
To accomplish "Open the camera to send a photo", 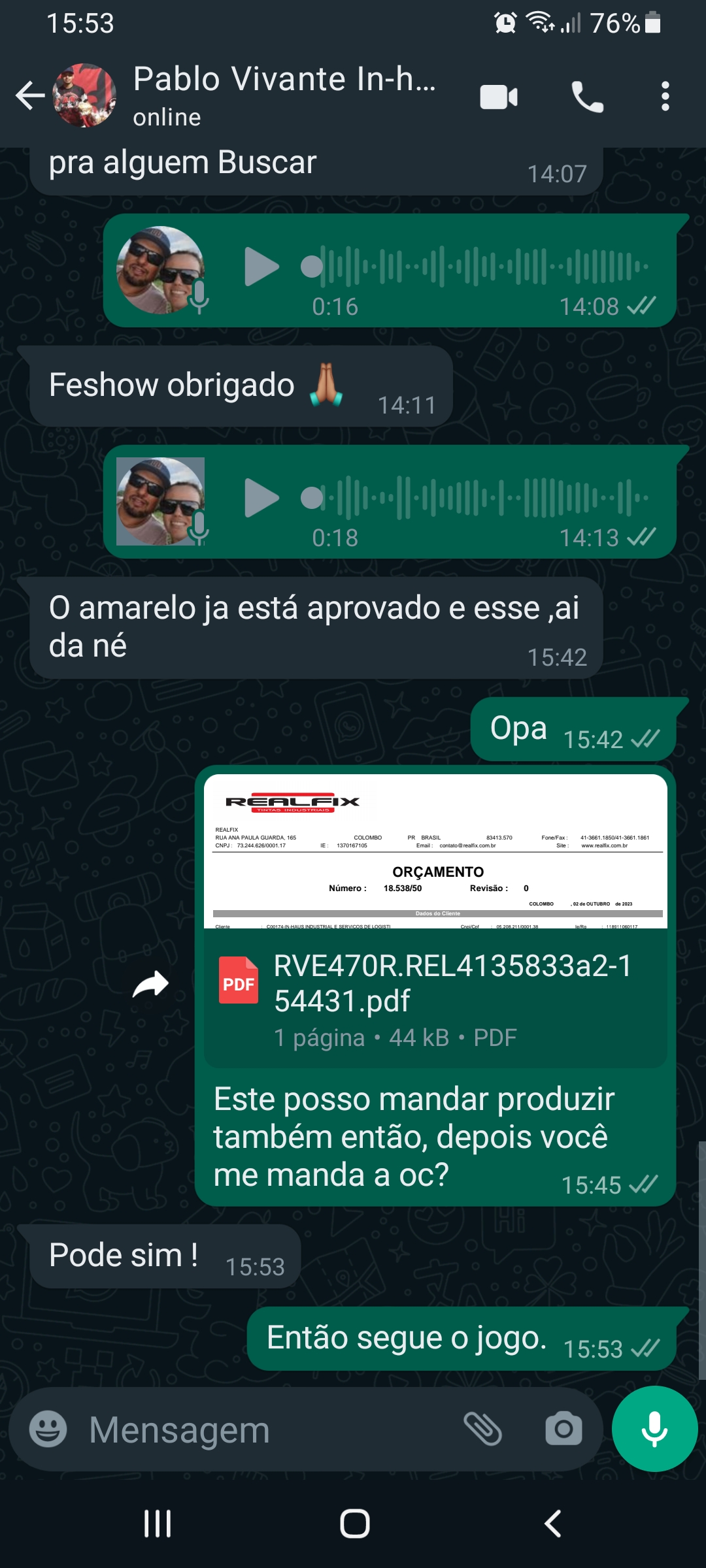I will click(x=563, y=1429).
